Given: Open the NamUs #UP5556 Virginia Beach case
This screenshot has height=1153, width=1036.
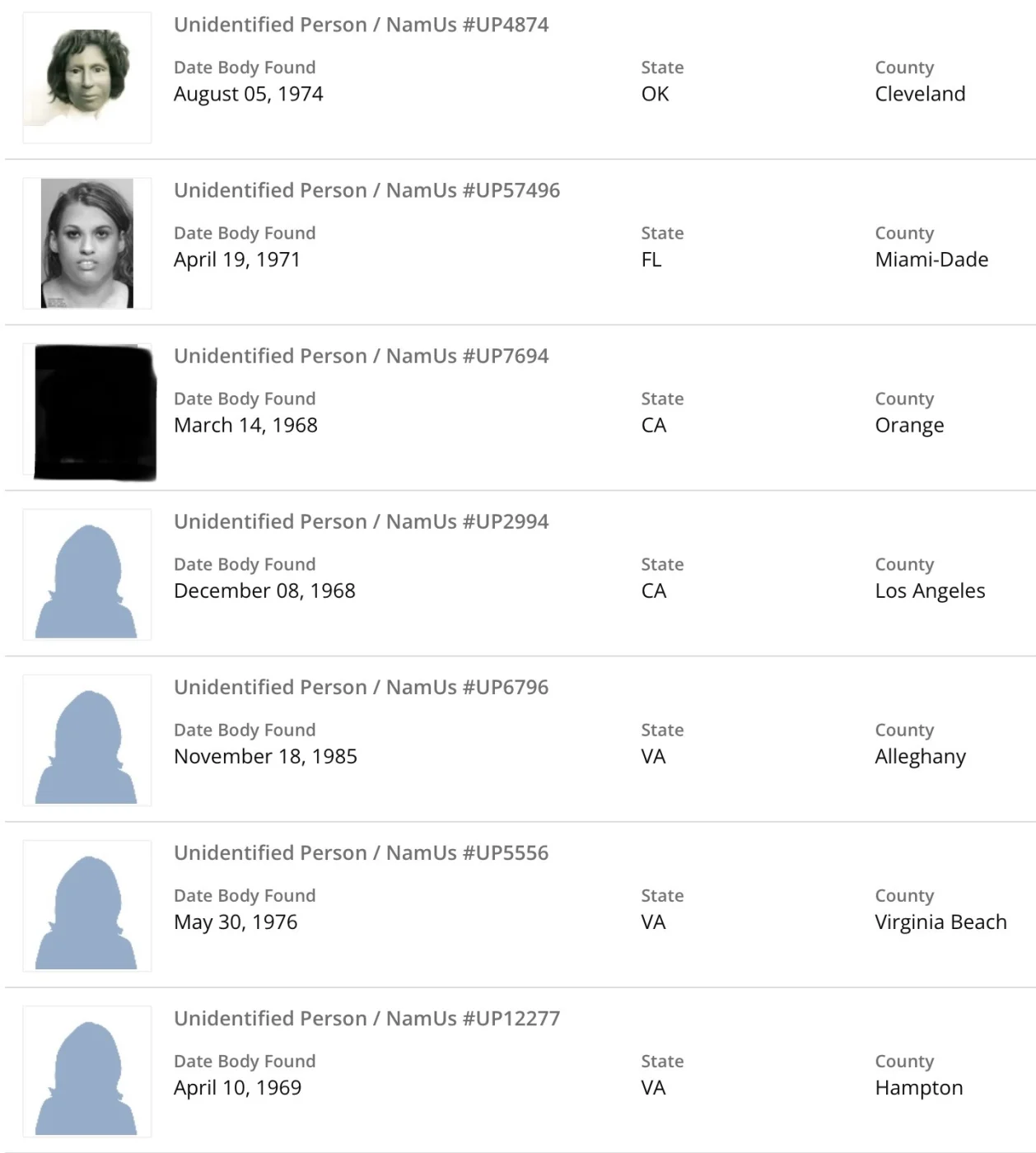Looking at the screenshot, I should coord(361,852).
